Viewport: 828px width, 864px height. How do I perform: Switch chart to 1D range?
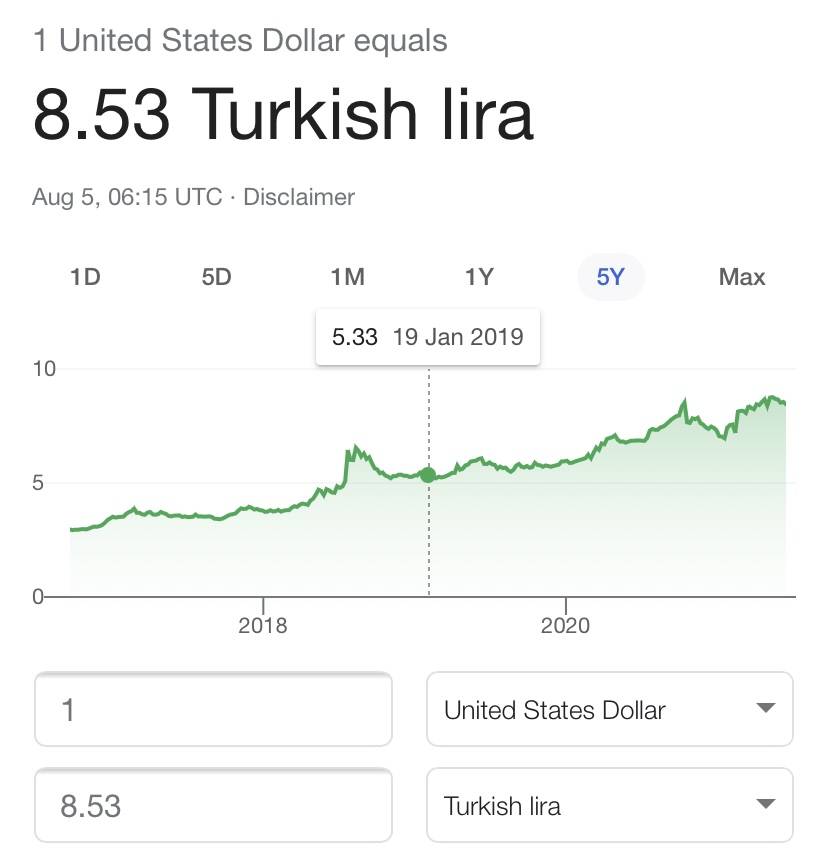coord(85,277)
